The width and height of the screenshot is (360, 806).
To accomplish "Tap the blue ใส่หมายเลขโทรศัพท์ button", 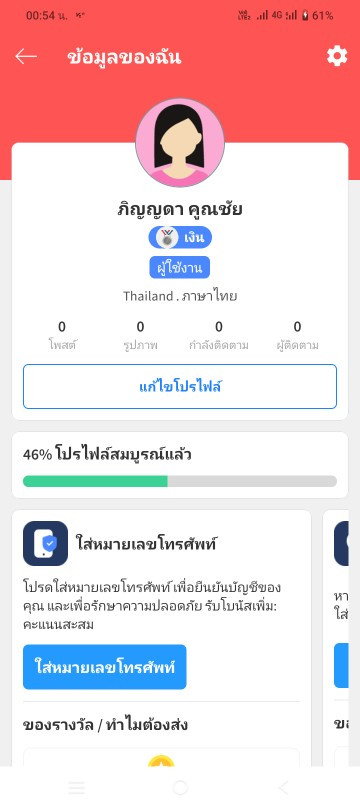I will coord(105,667).
